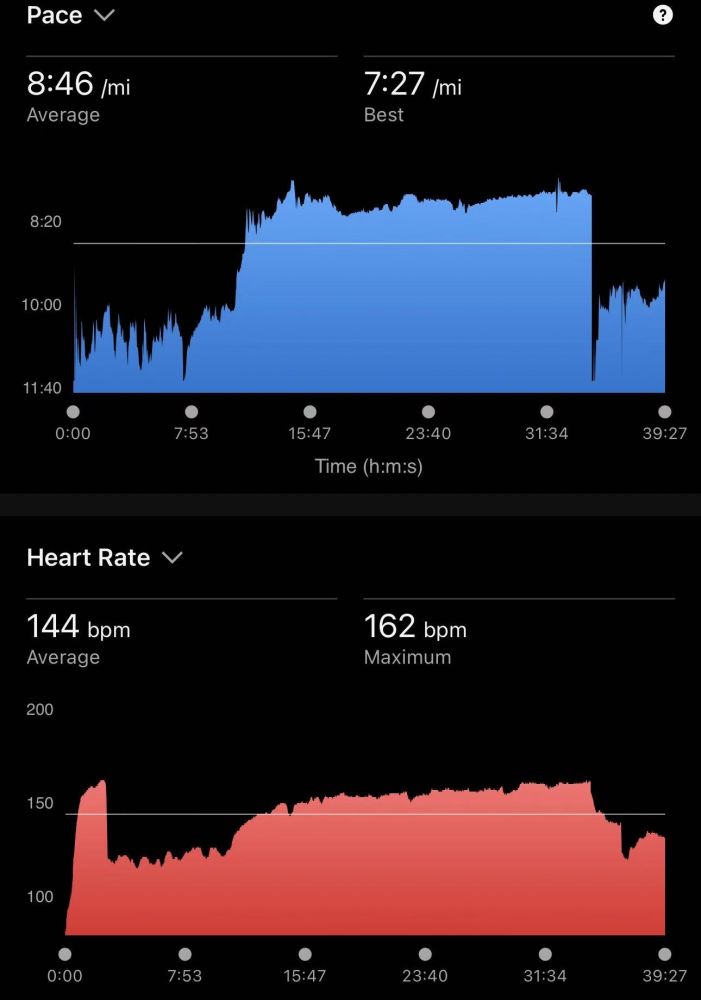Open the help question mark icon
Image resolution: width=701 pixels, height=1000 pixels.
click(x=661, y=15)
